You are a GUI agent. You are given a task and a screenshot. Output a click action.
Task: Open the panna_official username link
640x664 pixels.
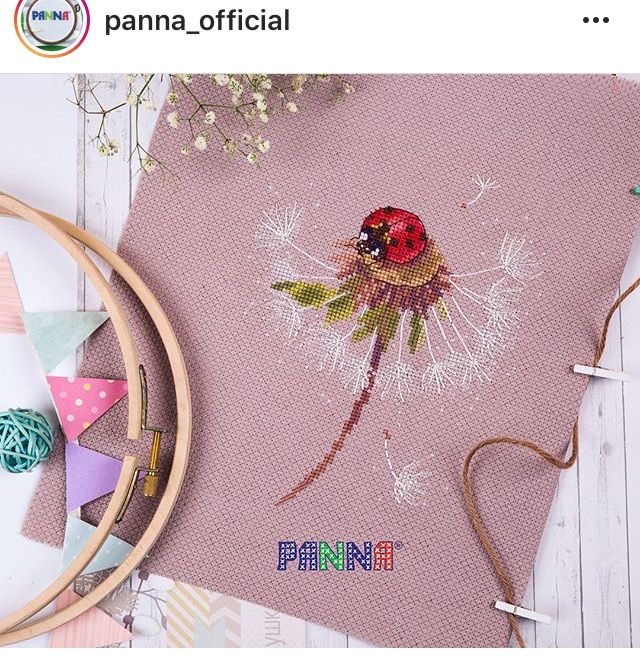pos(197,21)
